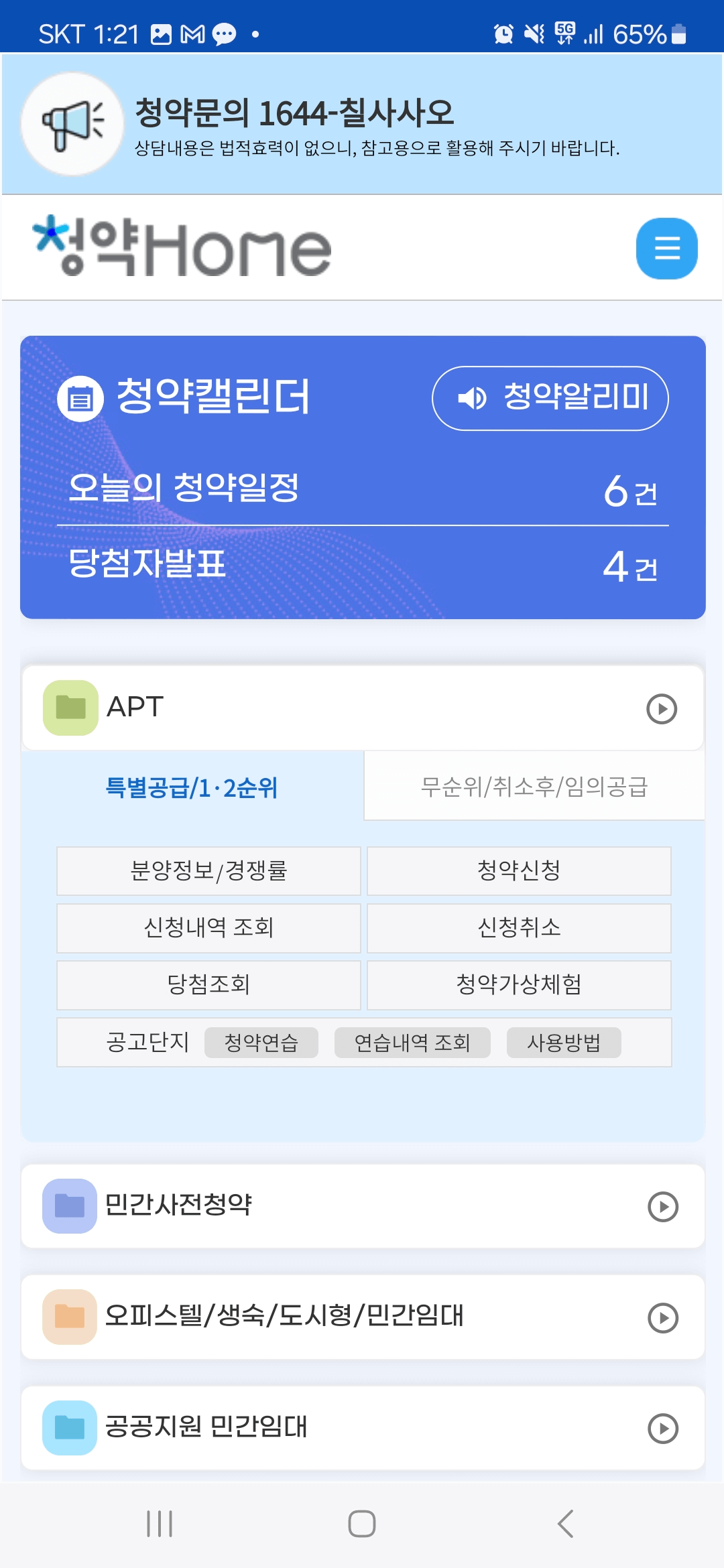Click the 민간사전청약 folder icon

click(70, 1206)
